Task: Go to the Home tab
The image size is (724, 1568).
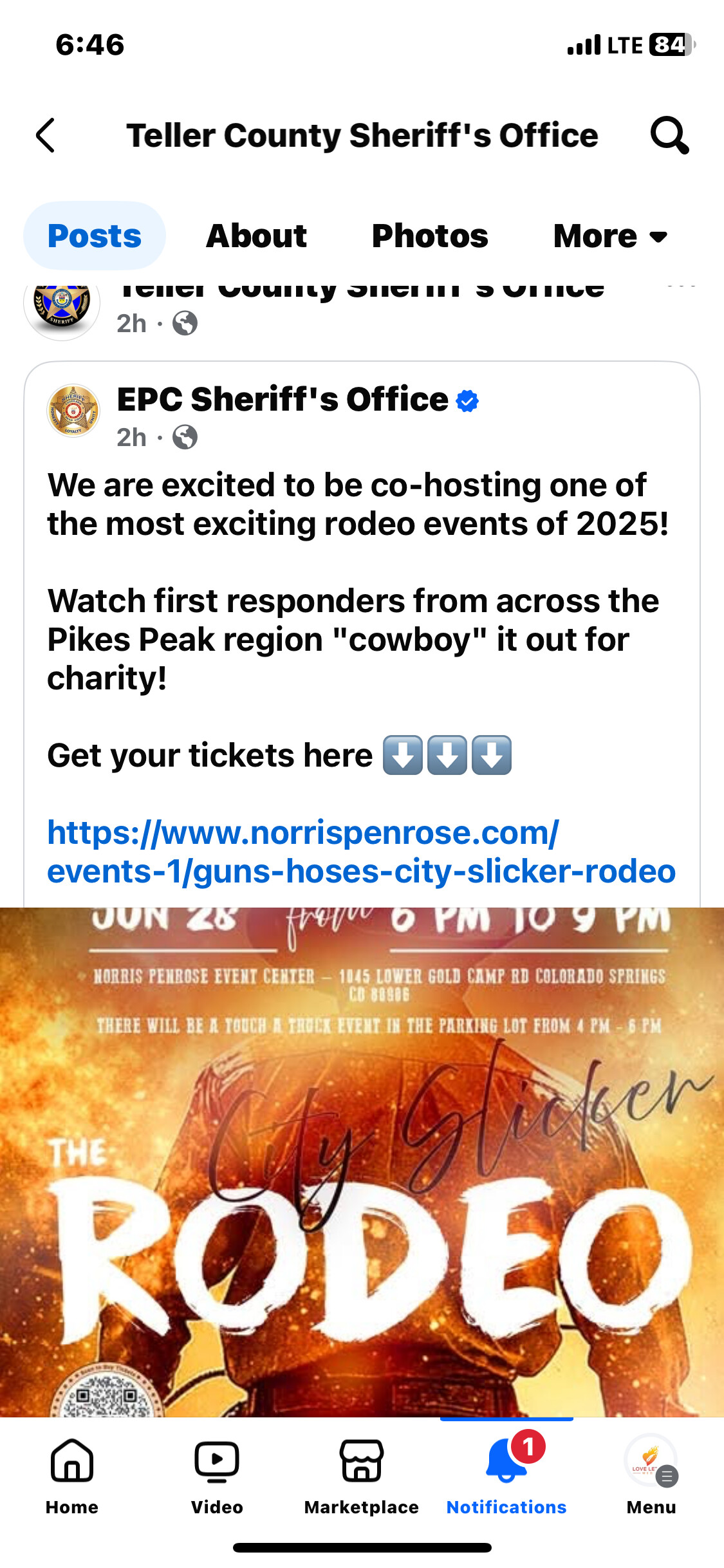Action: (x=72, y=1475)
